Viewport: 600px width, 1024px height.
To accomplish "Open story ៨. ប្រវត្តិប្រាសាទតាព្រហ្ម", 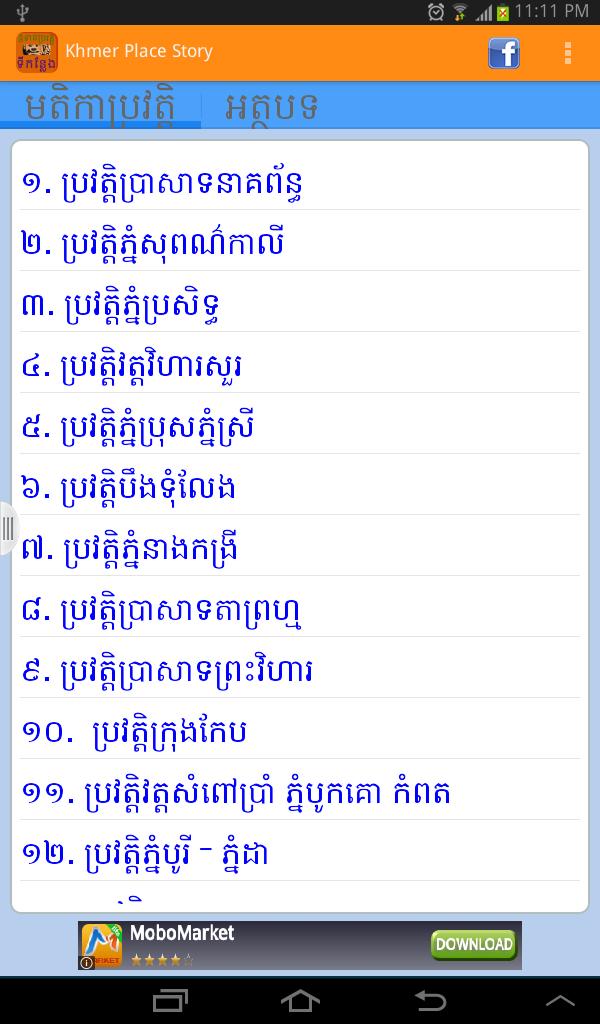I will pyautogui.click(x=298, y=610).
